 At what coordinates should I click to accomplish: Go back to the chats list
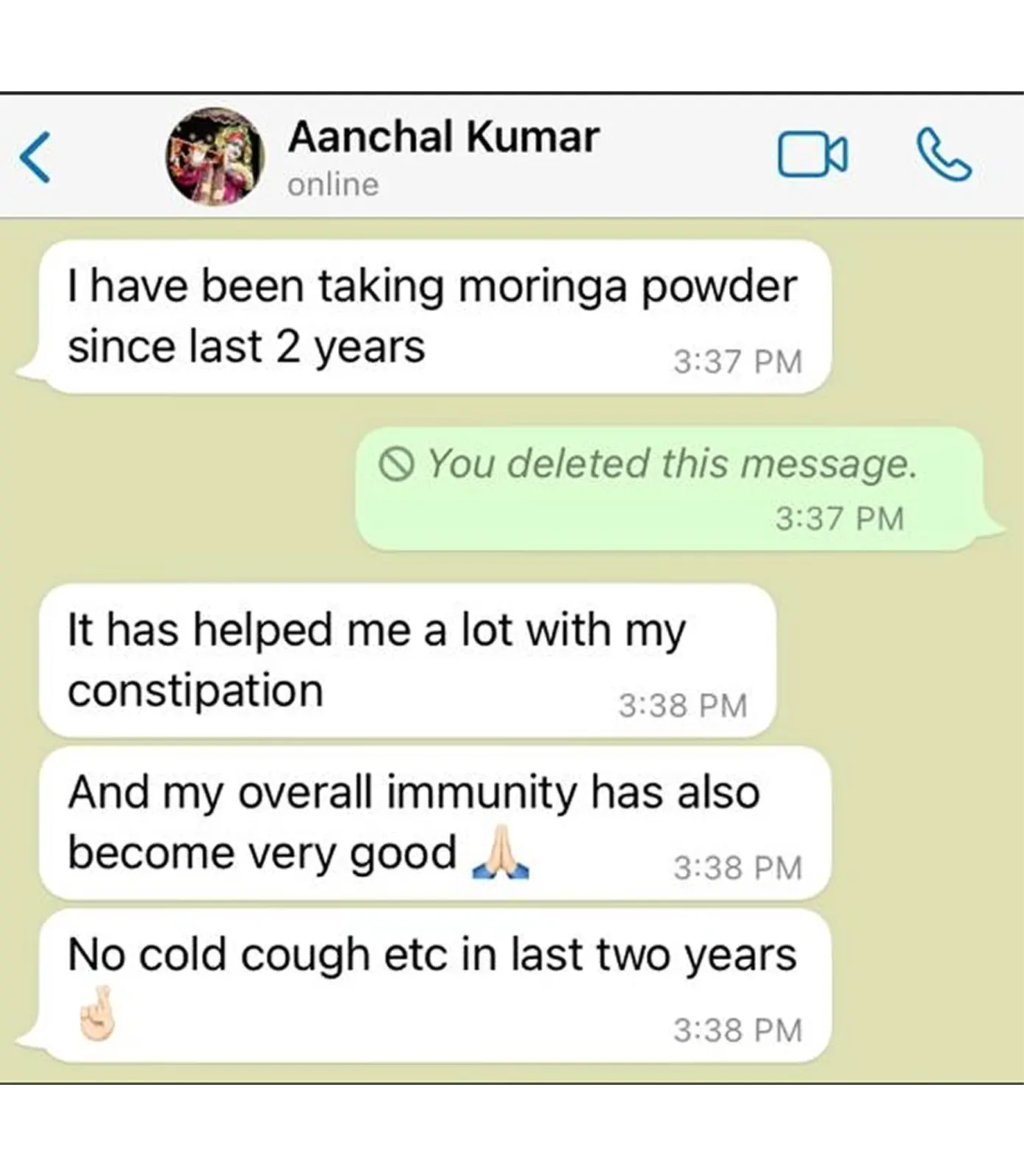coord(35,157)
